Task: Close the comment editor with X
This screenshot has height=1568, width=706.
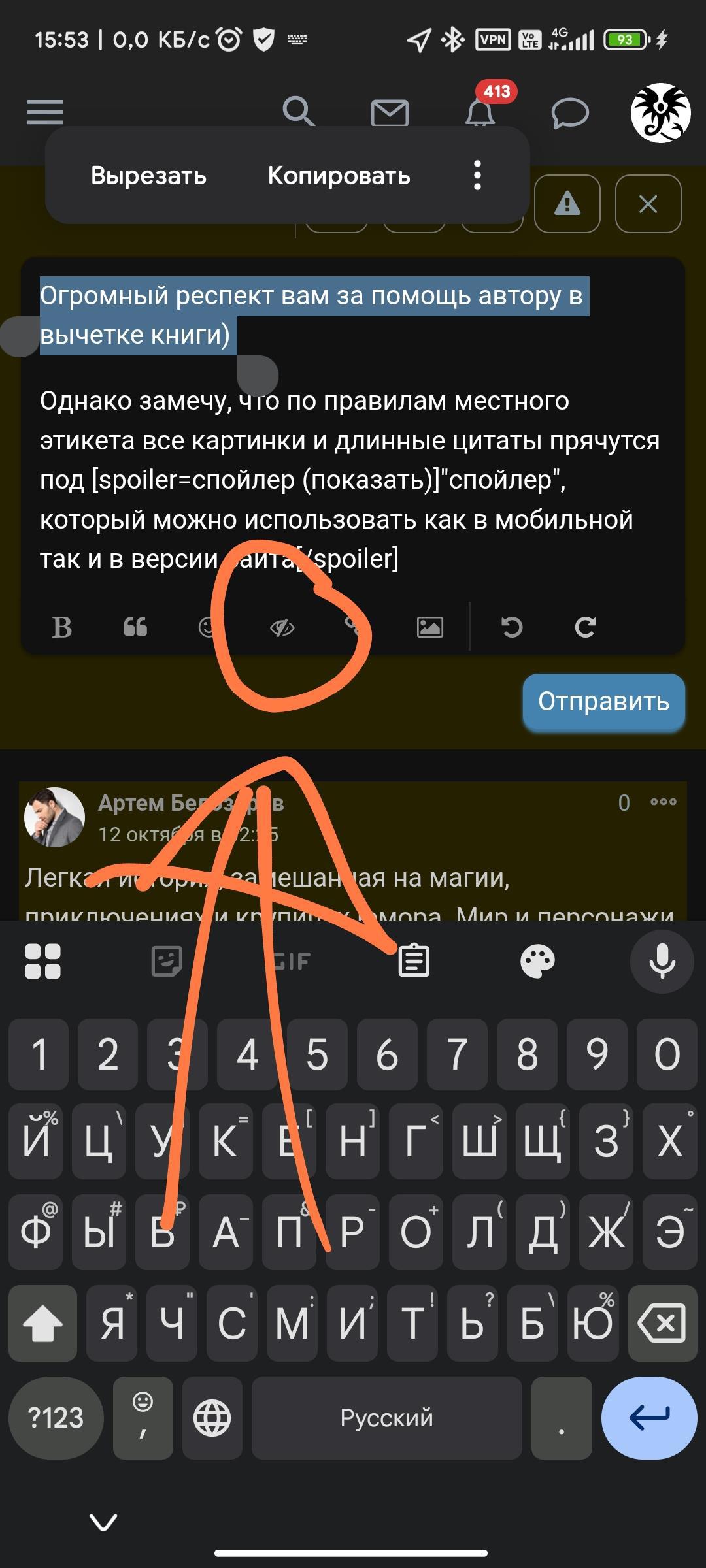Action: 648,204
